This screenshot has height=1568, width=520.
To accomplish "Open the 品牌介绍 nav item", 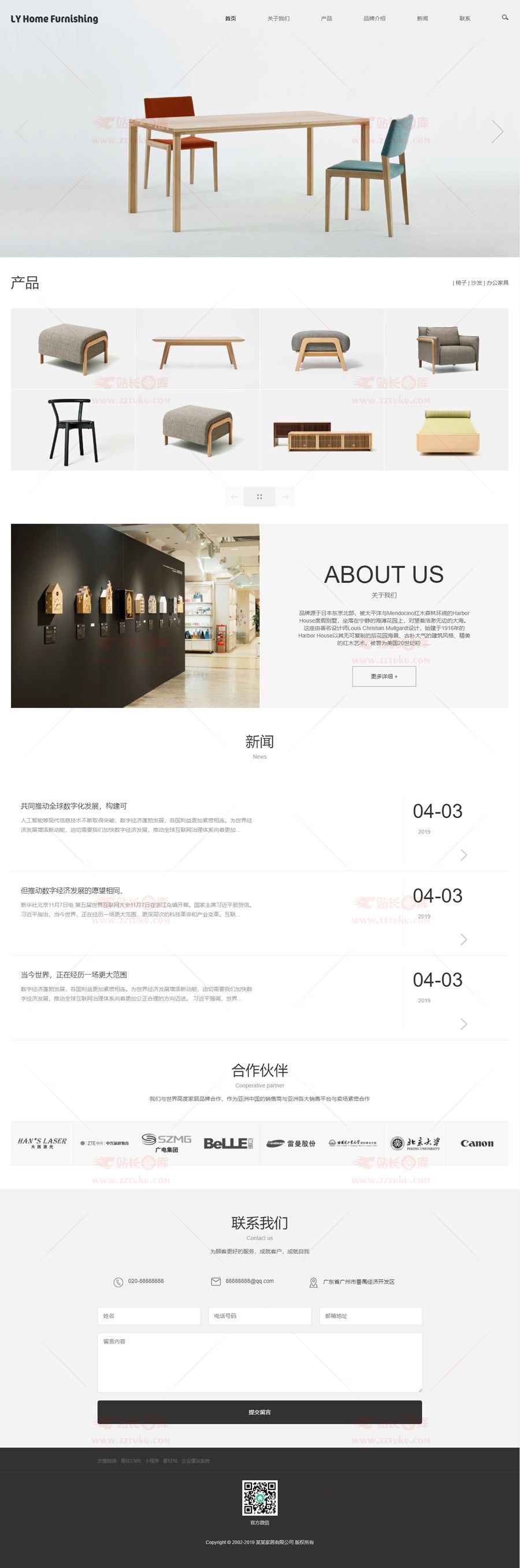I will click(374, 19).
